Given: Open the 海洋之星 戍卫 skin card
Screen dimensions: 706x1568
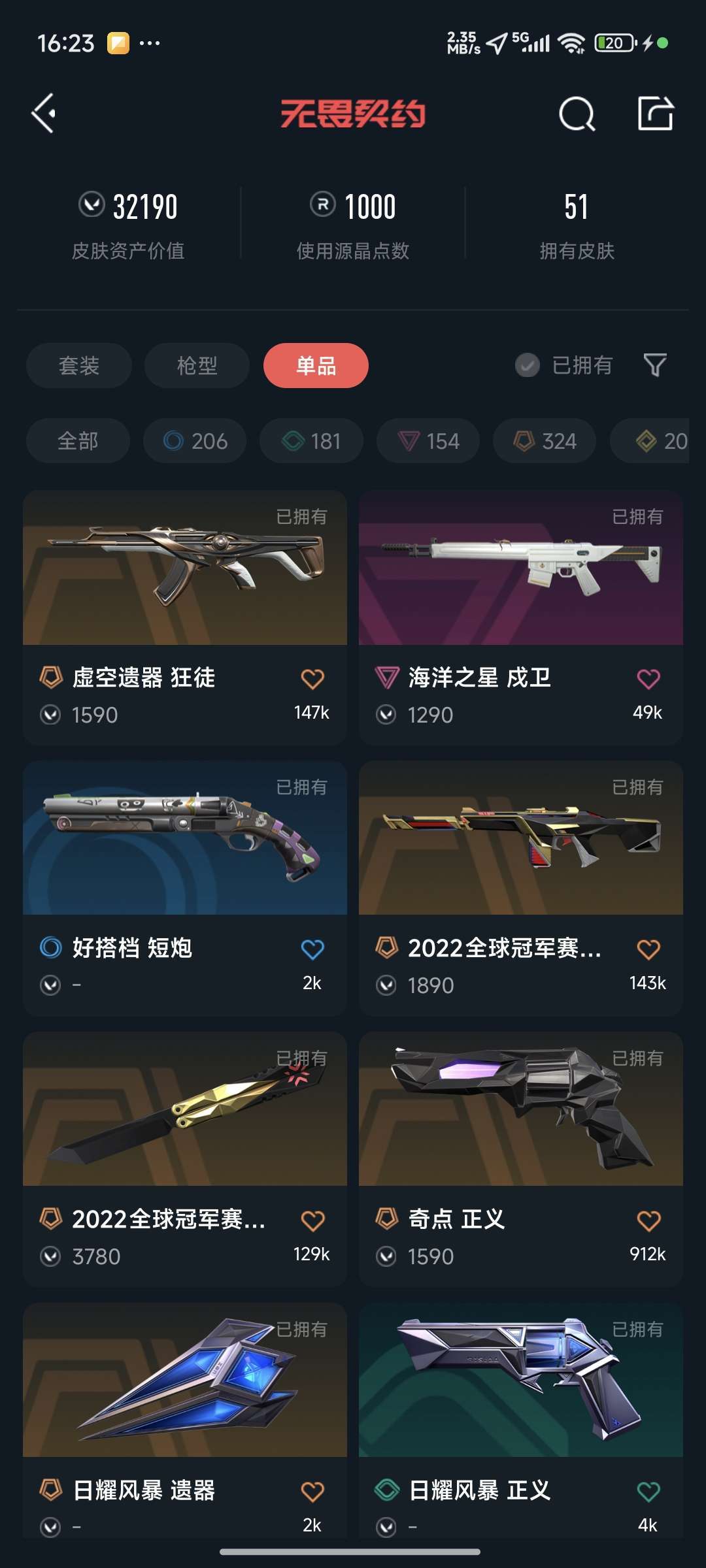Looking at the screenshot, I should coord(521,618).
